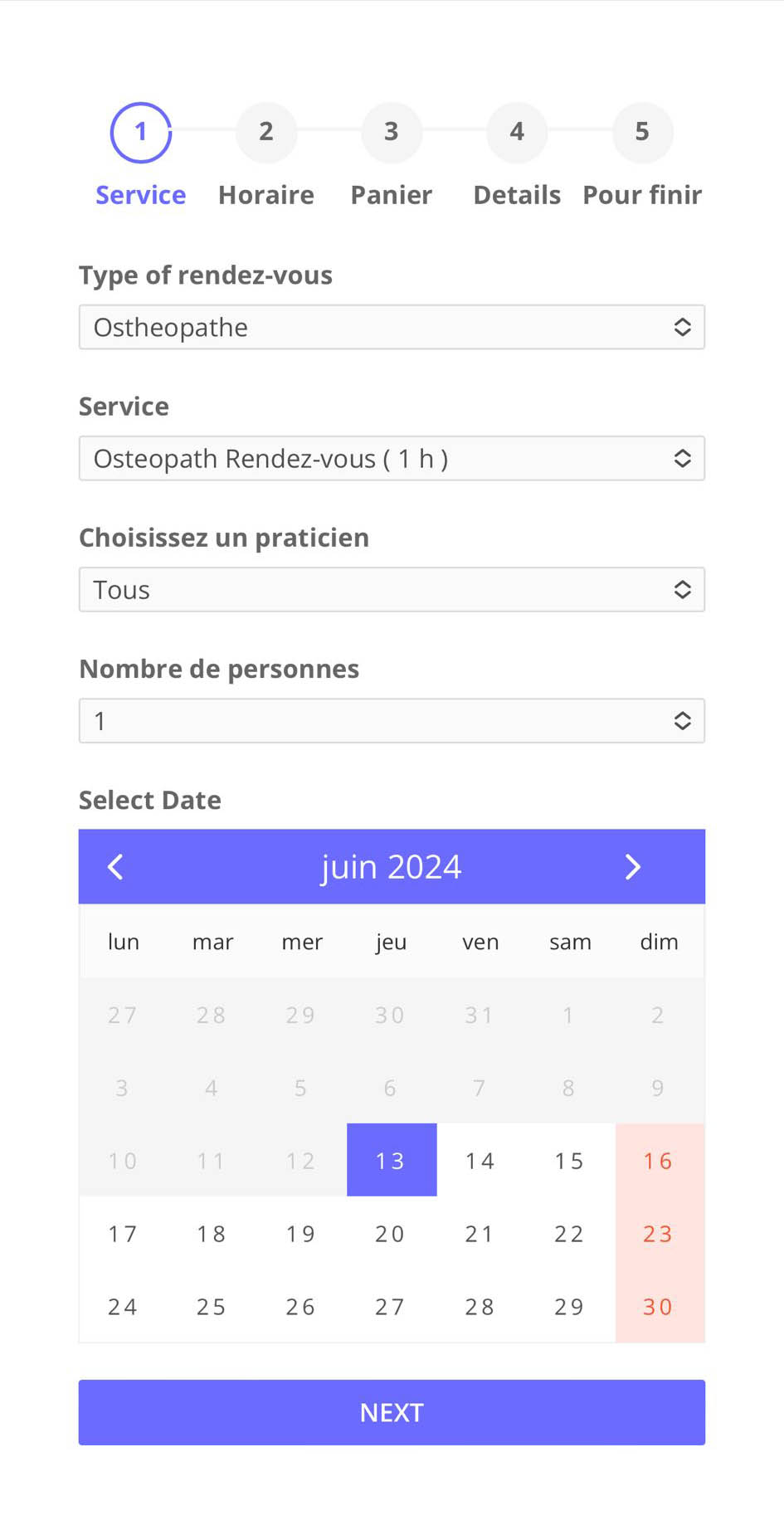The image size is (784, 1520).
Task: Pick June 15 as the date
Action: pyautogui.click(x=569, y=1160)
